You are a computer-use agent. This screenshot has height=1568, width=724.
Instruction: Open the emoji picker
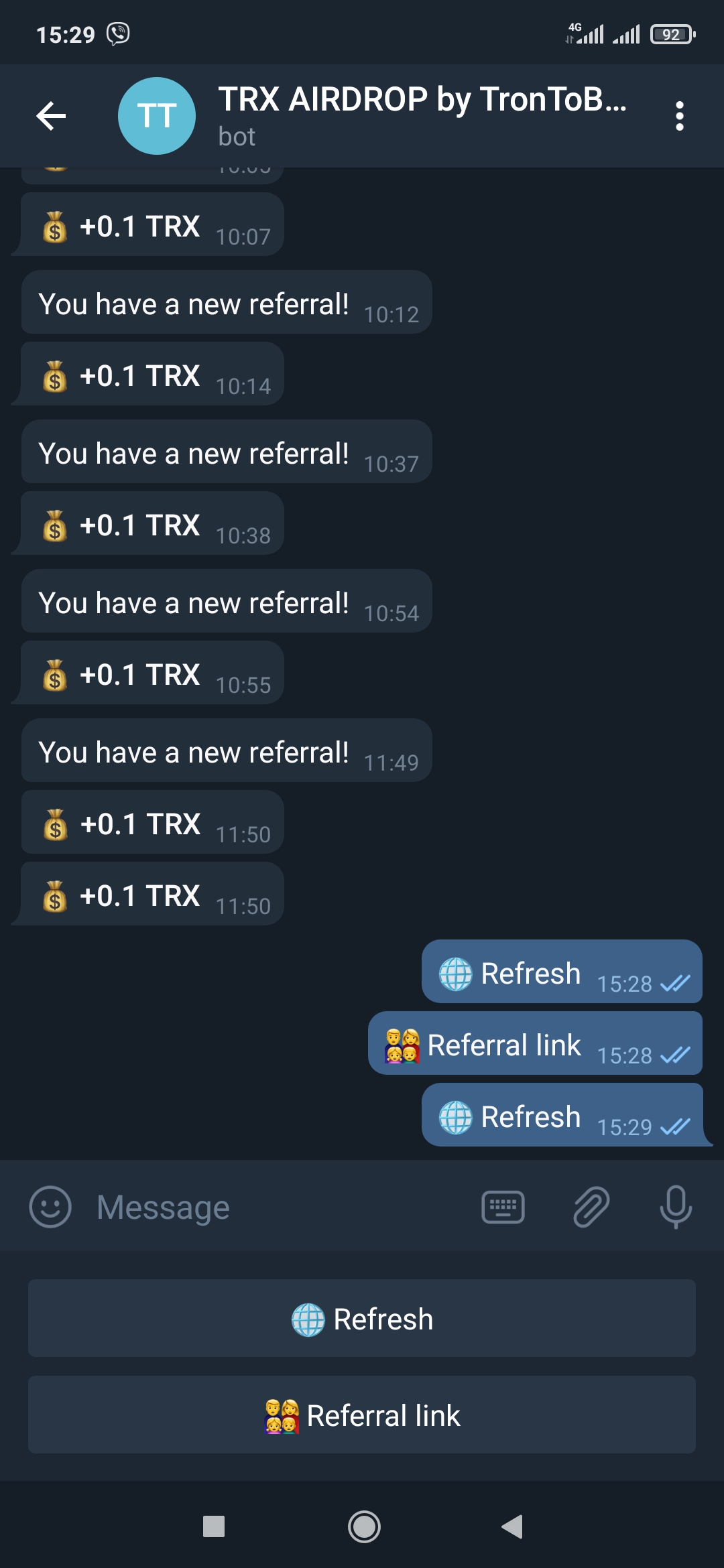pyautogui.click(x=50, y=1207)
